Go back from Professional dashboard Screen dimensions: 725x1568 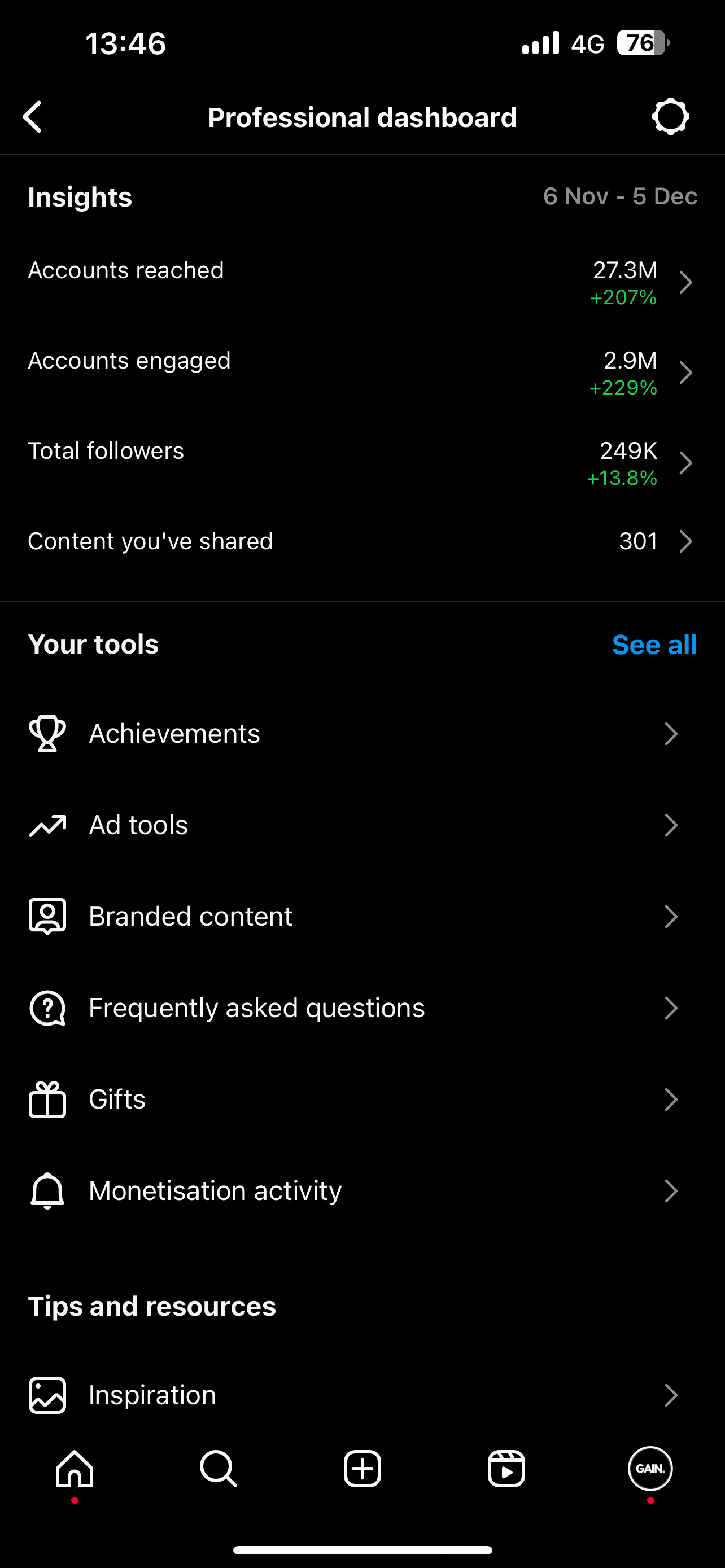pyautogui.click(x=33, y=117)
